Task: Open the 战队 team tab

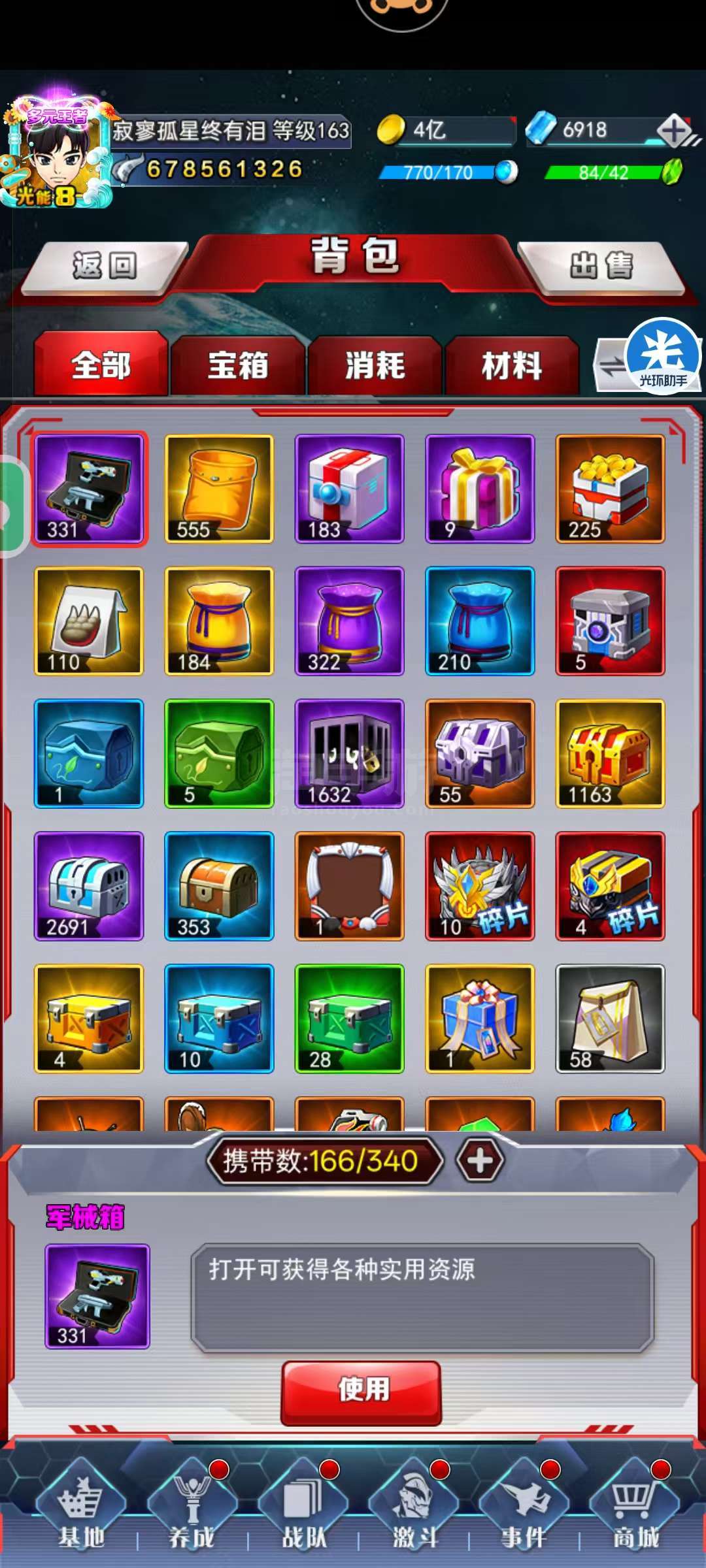Action: [x=303, y=1509]
